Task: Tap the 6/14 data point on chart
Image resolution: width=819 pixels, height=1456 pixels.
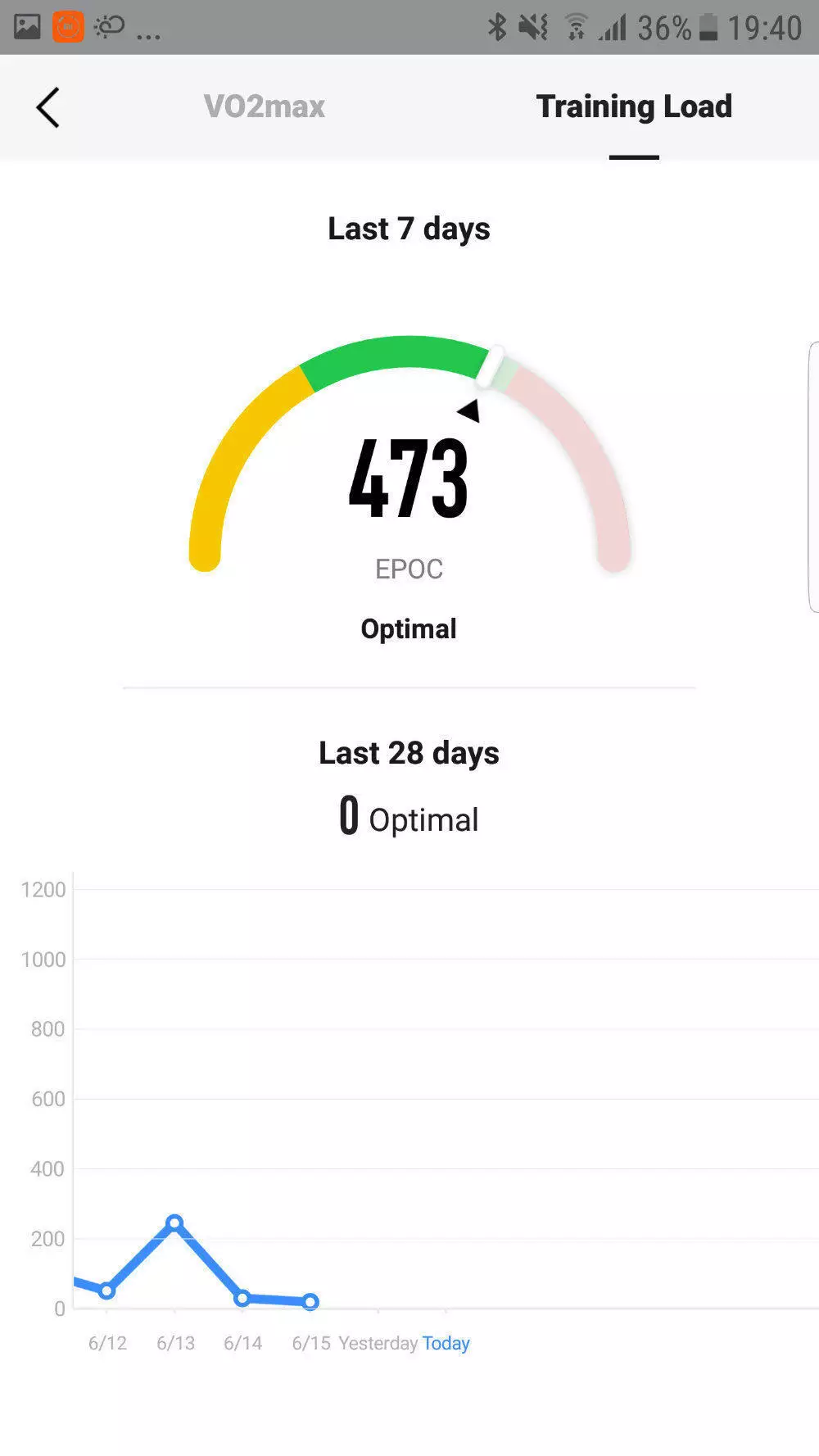Action: 242,1298
